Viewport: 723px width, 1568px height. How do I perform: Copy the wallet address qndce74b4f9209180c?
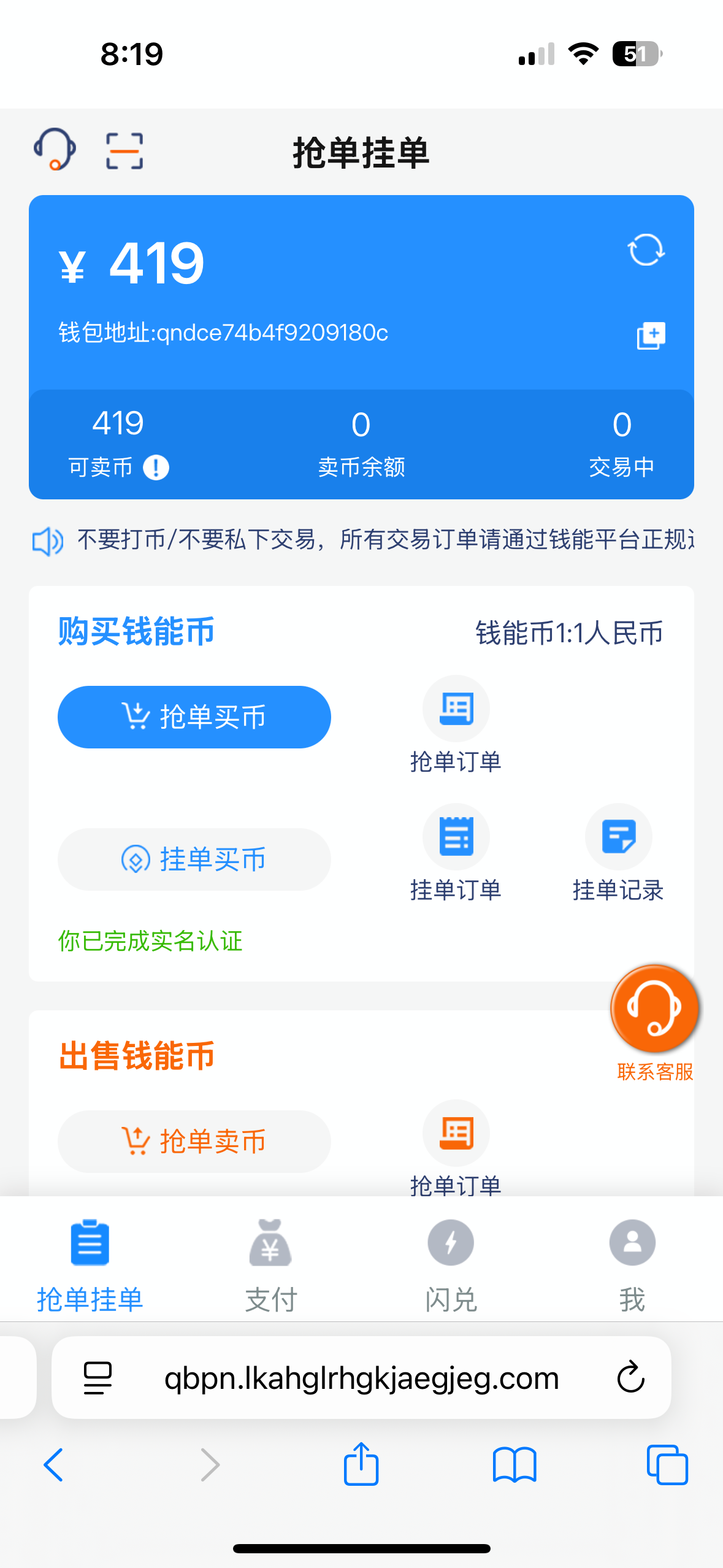coord(650,334)
